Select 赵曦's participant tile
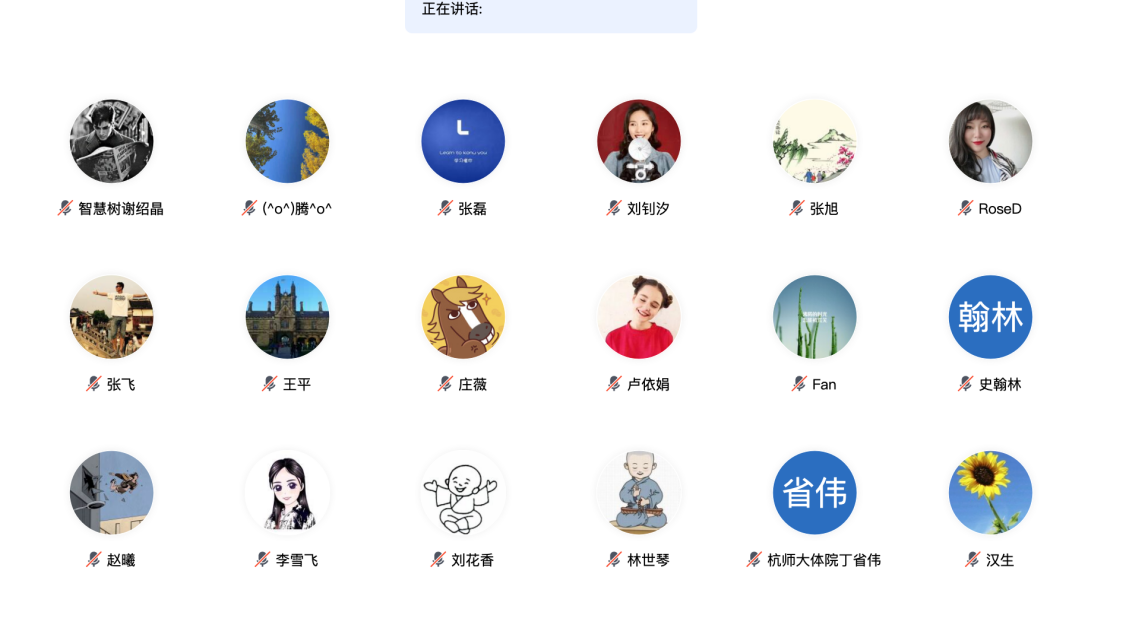Screen dimensions: 1126x634 (x=111, y=493)
